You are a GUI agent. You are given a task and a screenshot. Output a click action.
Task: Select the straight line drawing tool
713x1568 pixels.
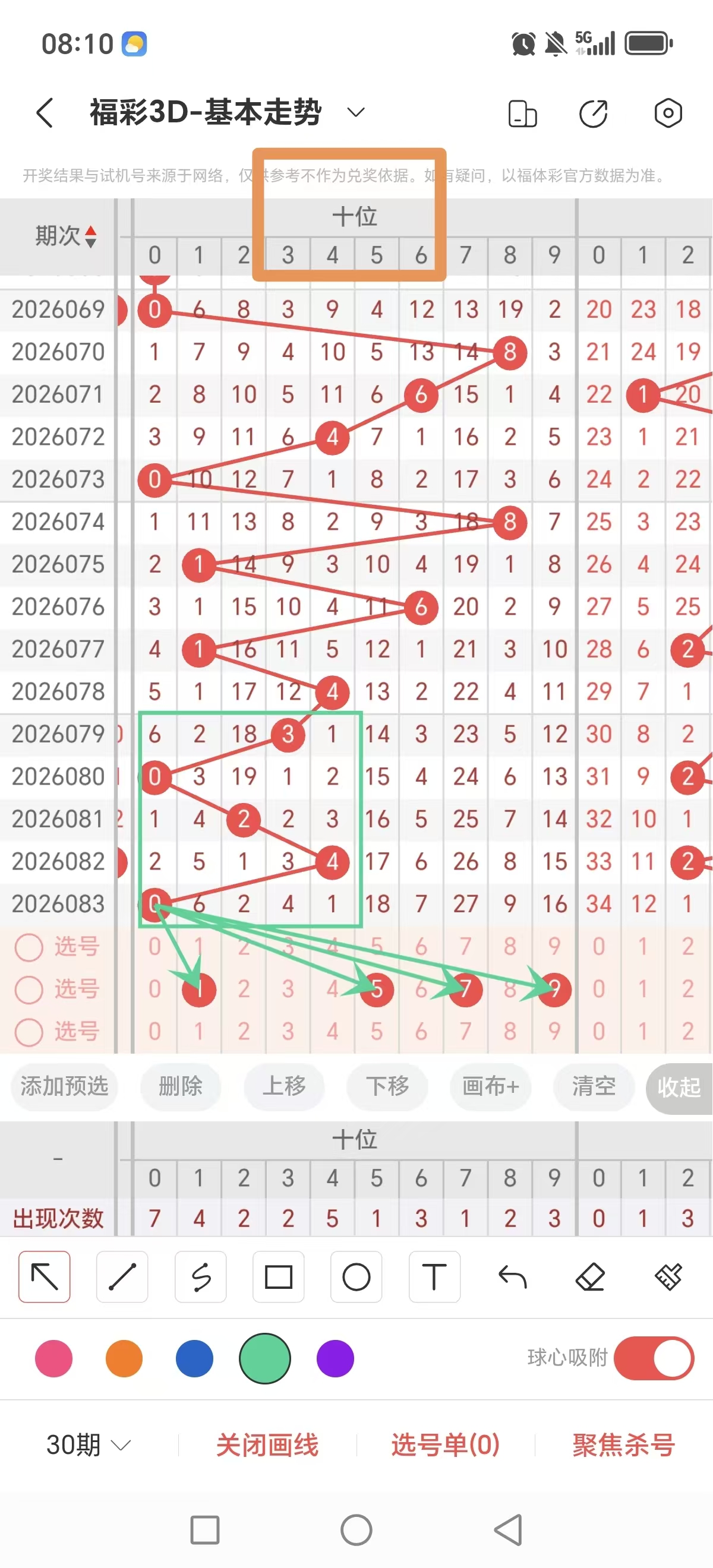[x=122, y=1278]
